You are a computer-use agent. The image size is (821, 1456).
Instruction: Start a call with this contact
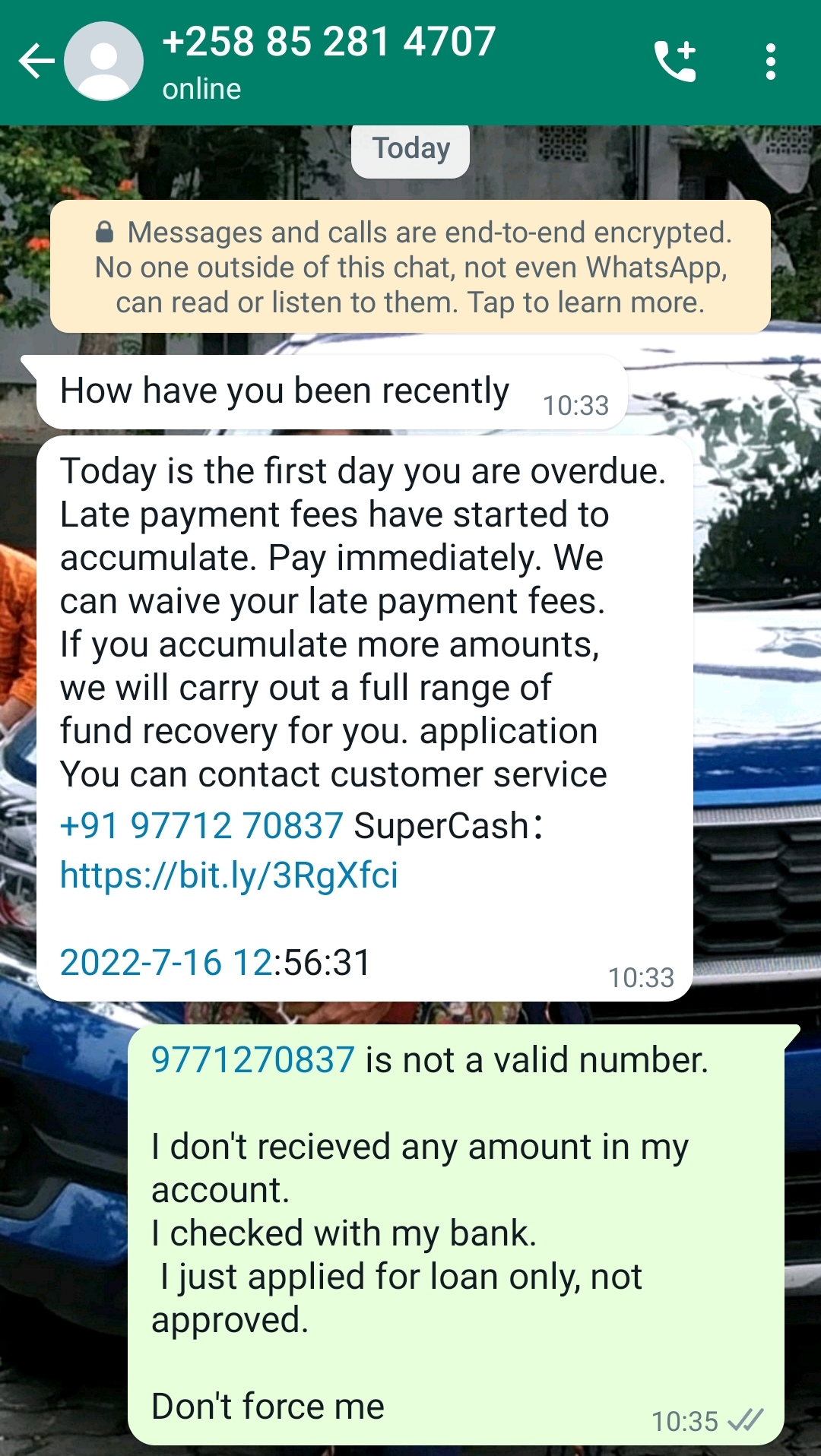click(675, 62)
